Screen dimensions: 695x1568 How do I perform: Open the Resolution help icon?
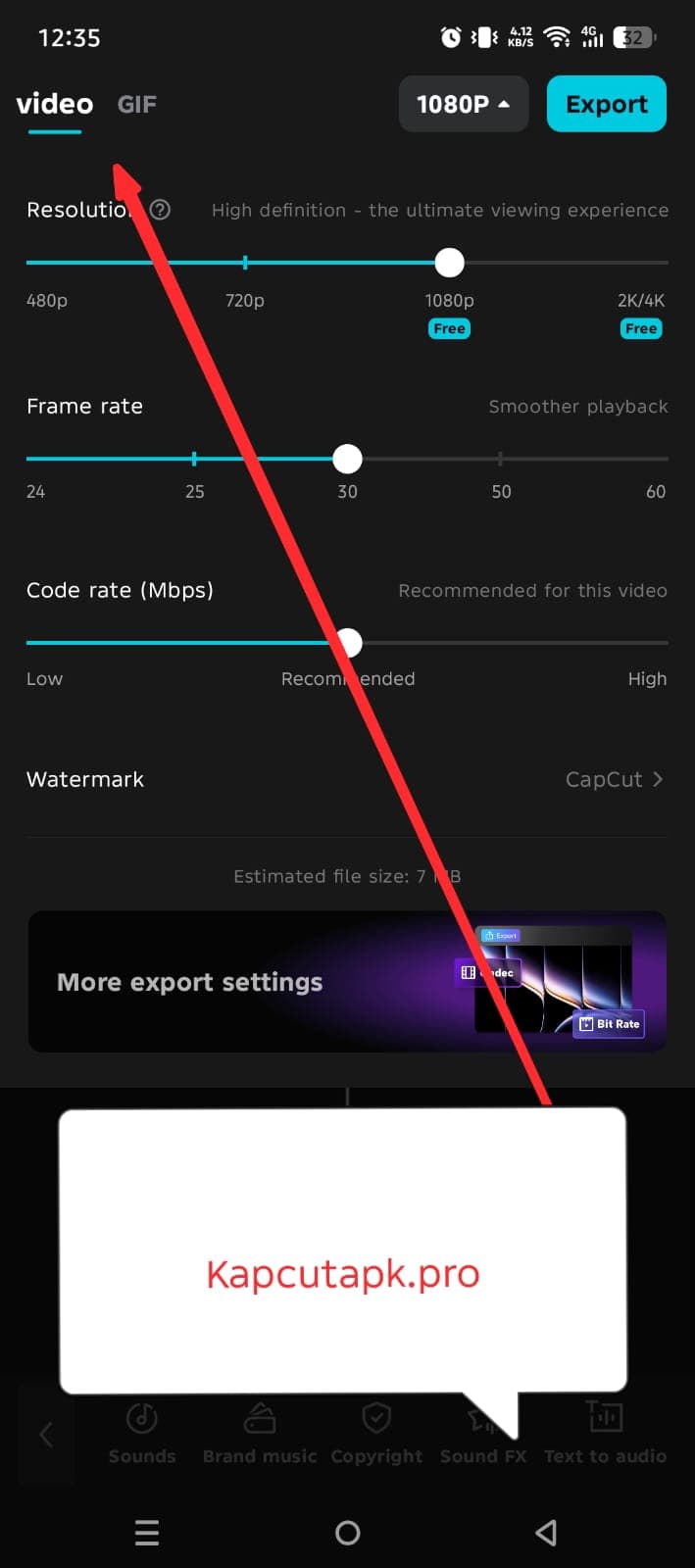[161, 210]
